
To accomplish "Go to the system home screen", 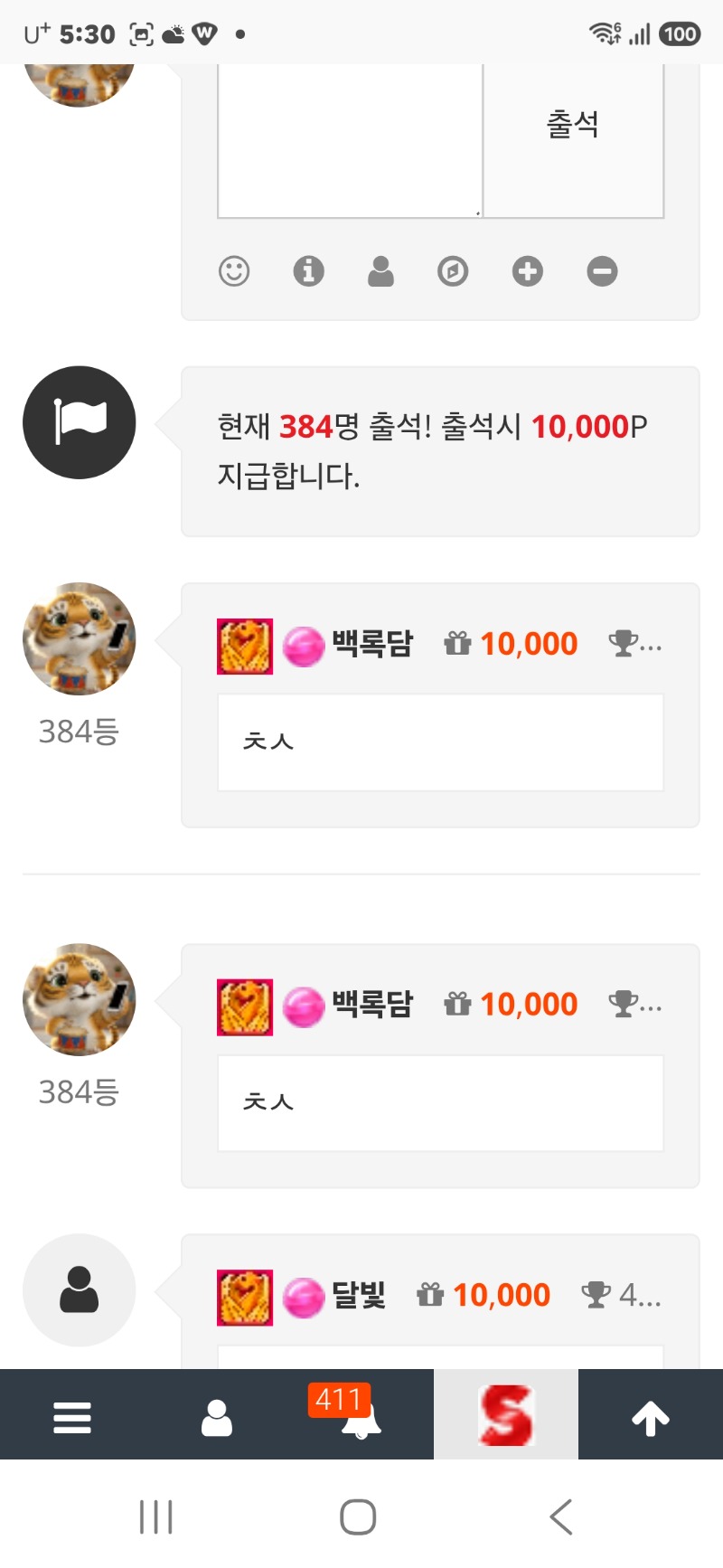I will point(358,1516).
